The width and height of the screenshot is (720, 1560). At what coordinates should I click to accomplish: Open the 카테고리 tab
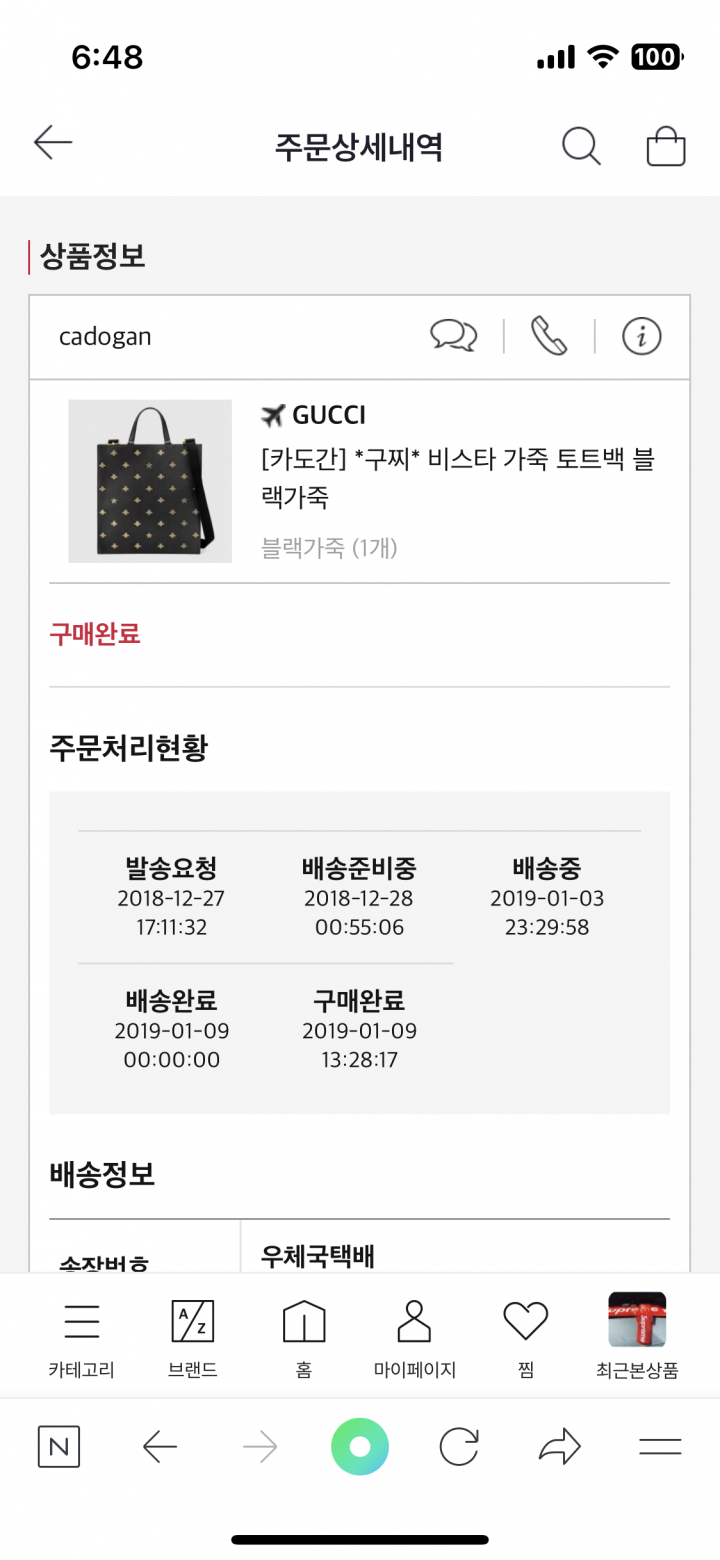coord(81,1337)
